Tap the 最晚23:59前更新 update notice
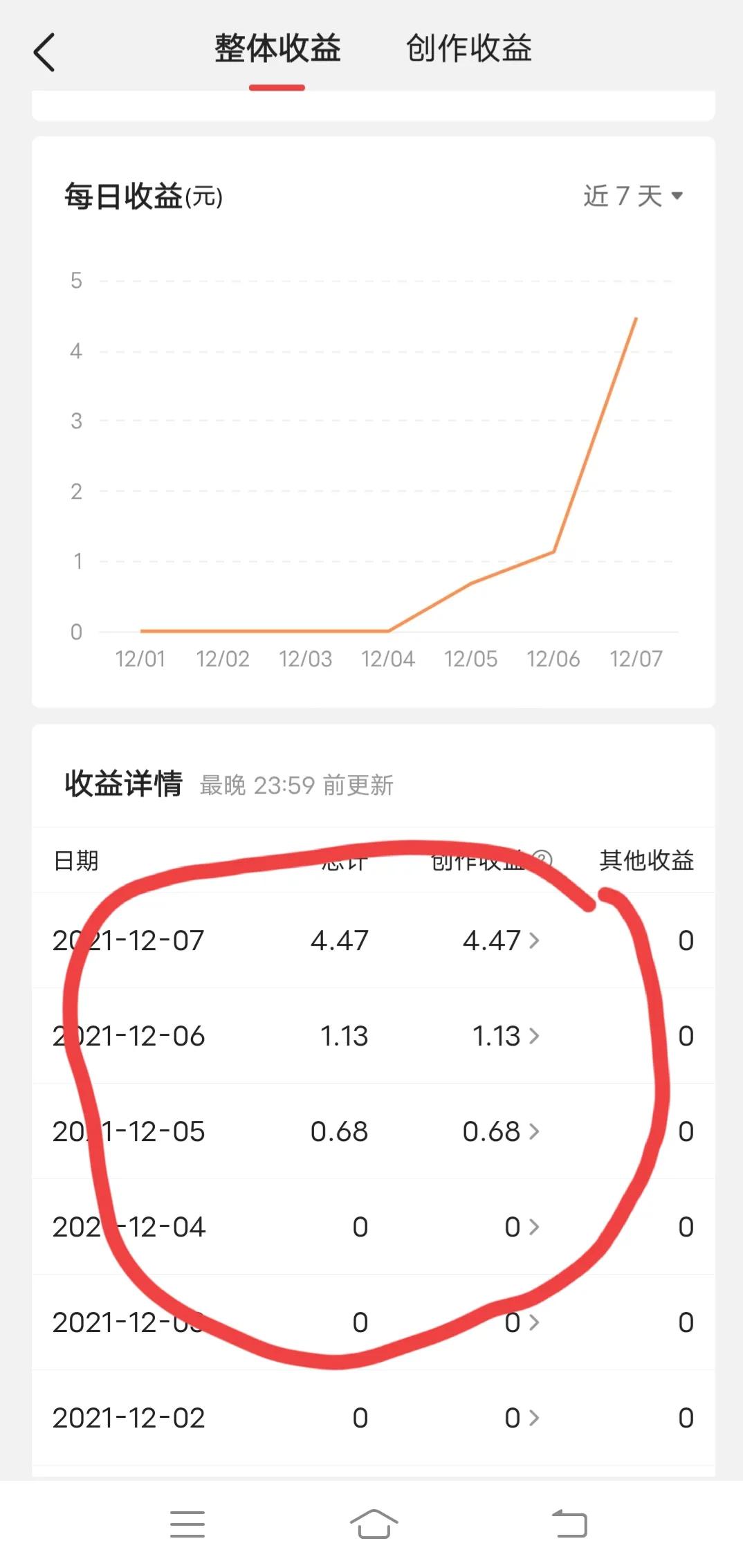 296,785
